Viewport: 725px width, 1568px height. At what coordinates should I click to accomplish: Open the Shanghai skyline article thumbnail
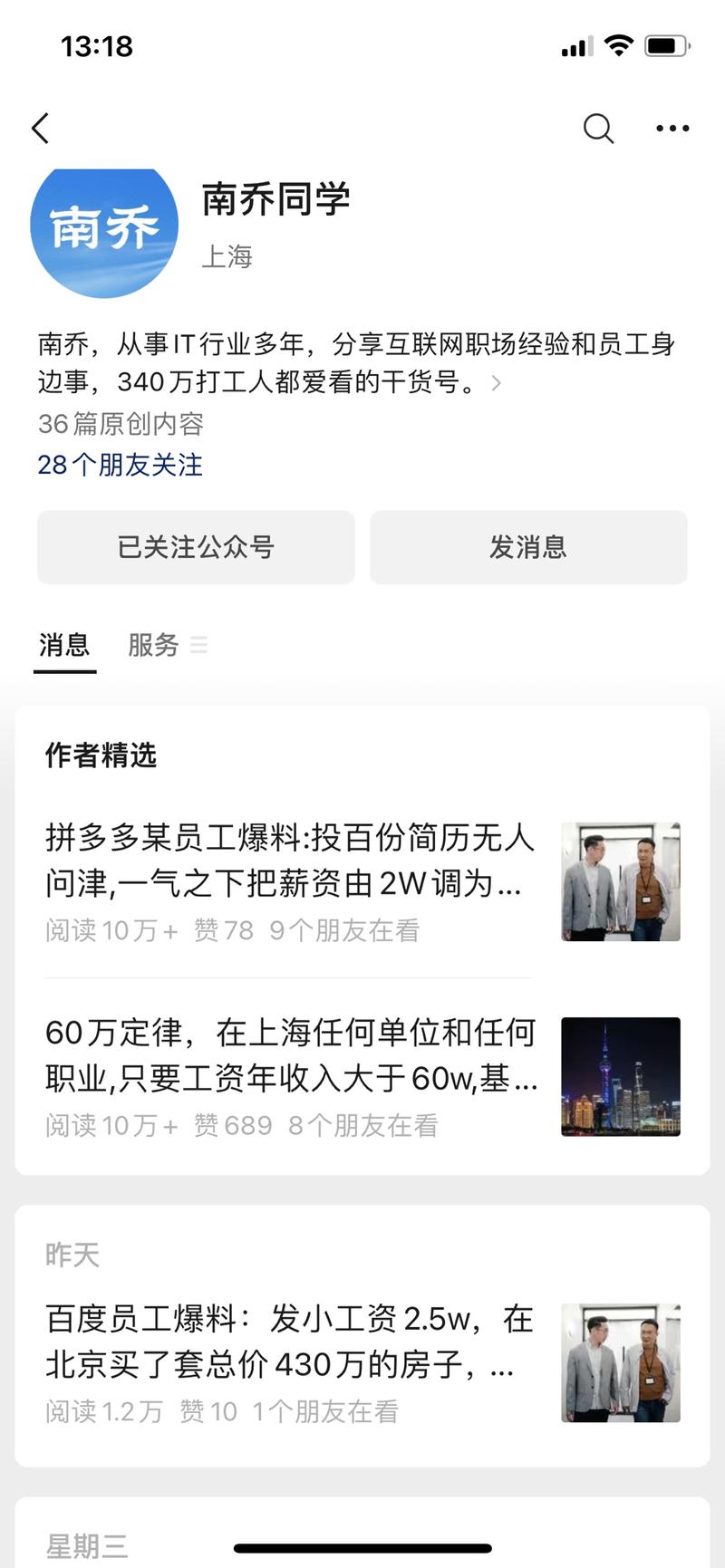pyautogui.click(x=621, y=1077)
